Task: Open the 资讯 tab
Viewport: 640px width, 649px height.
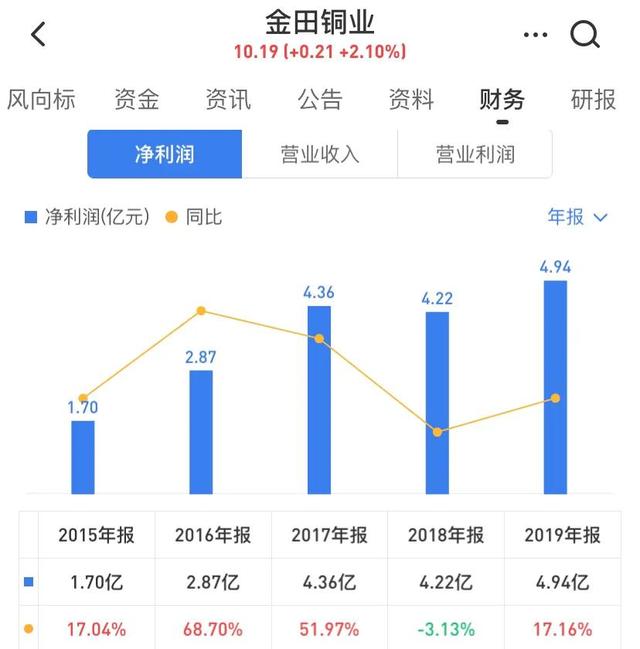Action: click(x=228, y=100)
